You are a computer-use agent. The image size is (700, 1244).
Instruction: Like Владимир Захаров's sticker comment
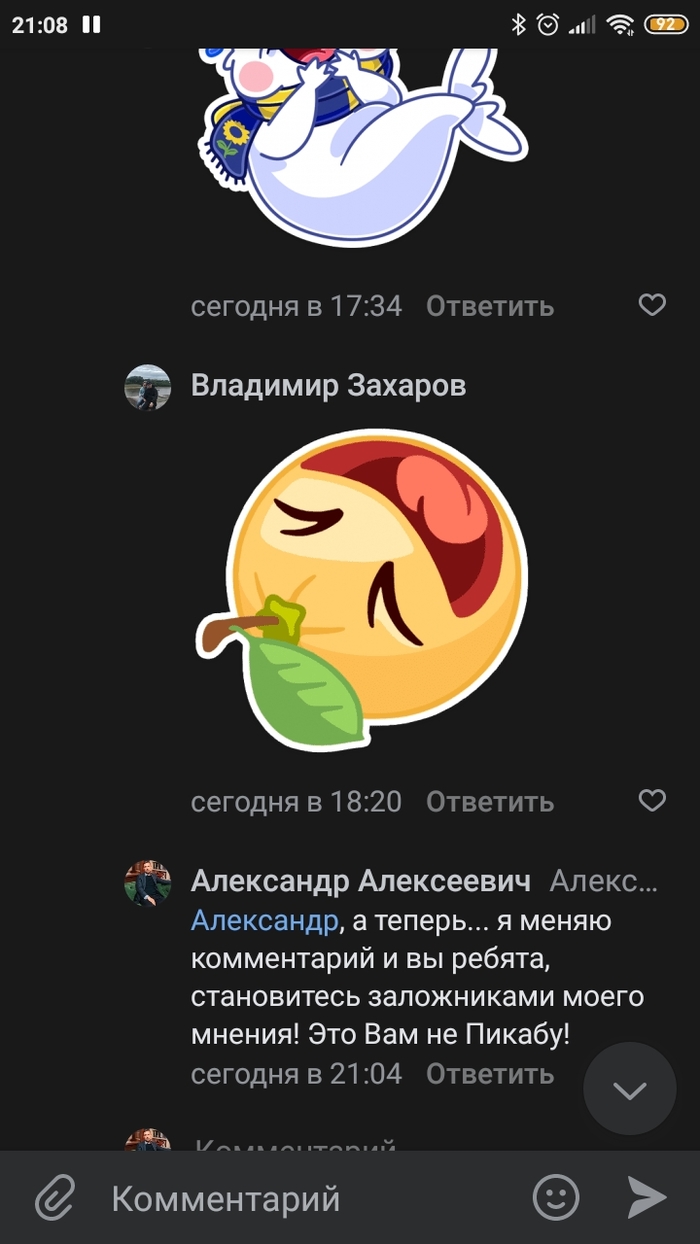pos(652,800)
